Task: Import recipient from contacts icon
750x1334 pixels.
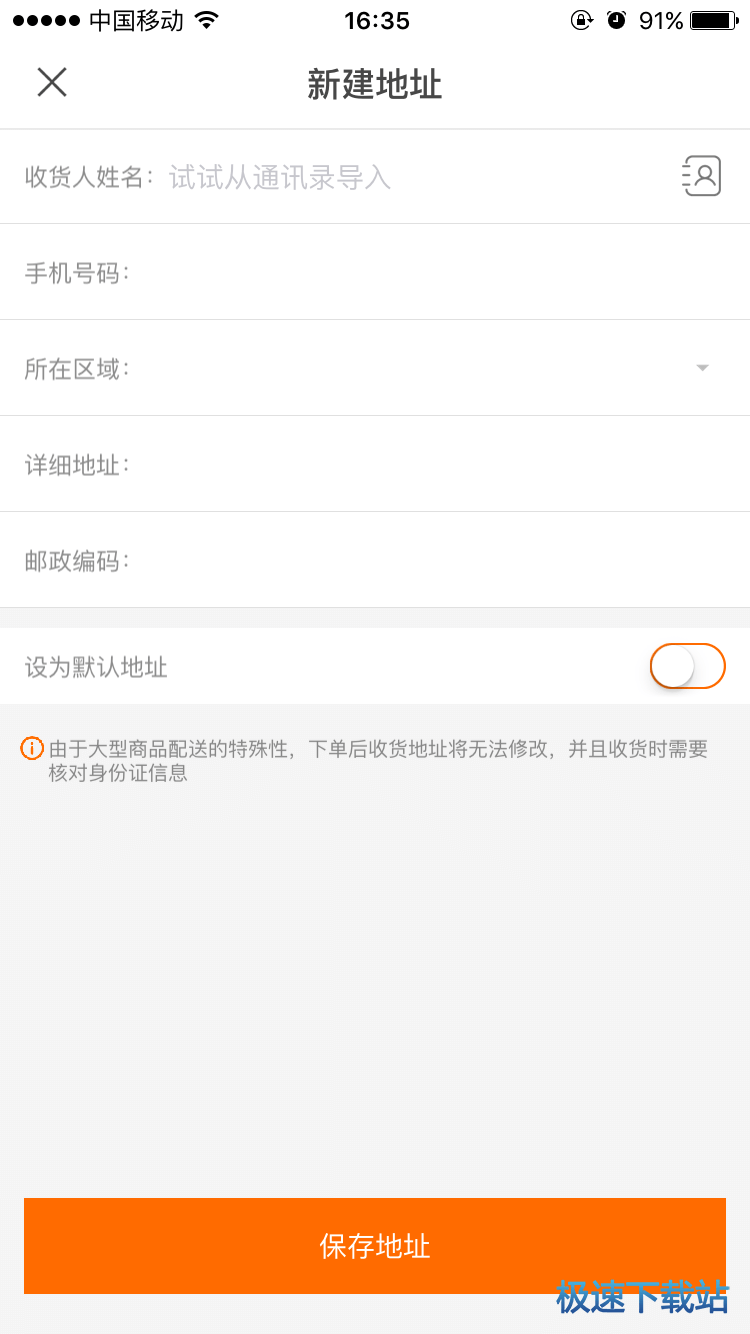Action: click(702, 176)
